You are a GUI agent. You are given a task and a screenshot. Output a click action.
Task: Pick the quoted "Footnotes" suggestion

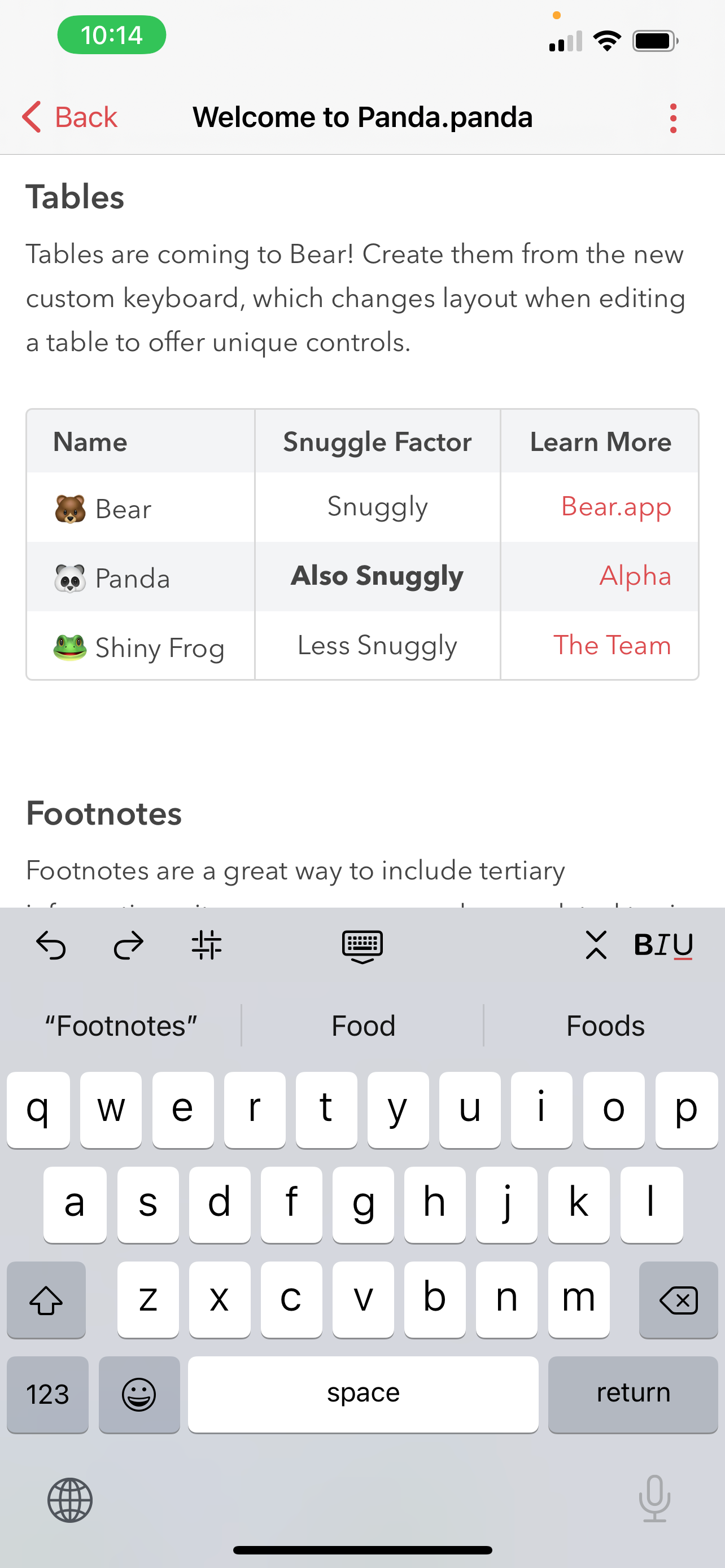click(x=120, y=1026)
